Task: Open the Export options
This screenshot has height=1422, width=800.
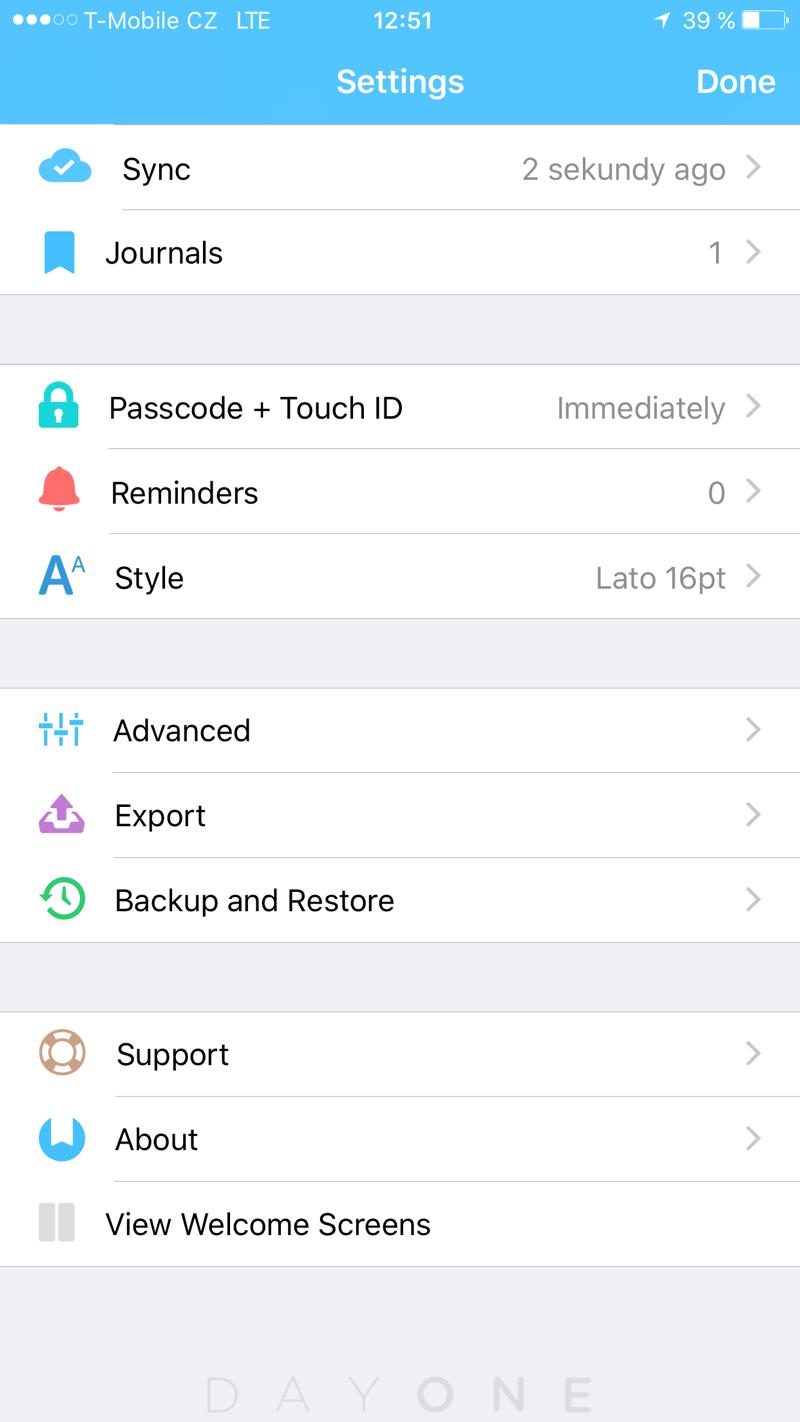Action: (400, 815)
